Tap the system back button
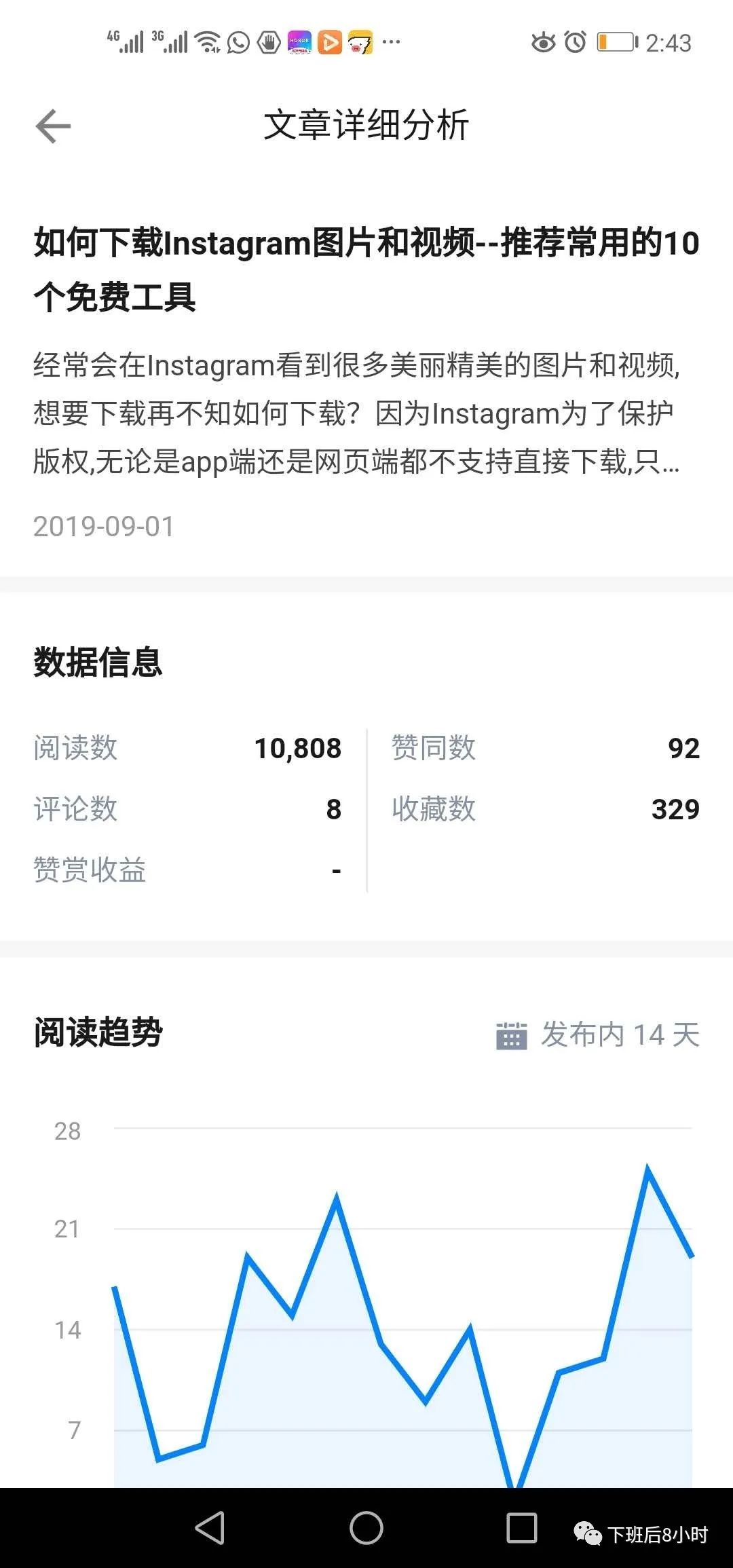The width and height of the screenshot is (733, 1568). (x=210, y=1528)
